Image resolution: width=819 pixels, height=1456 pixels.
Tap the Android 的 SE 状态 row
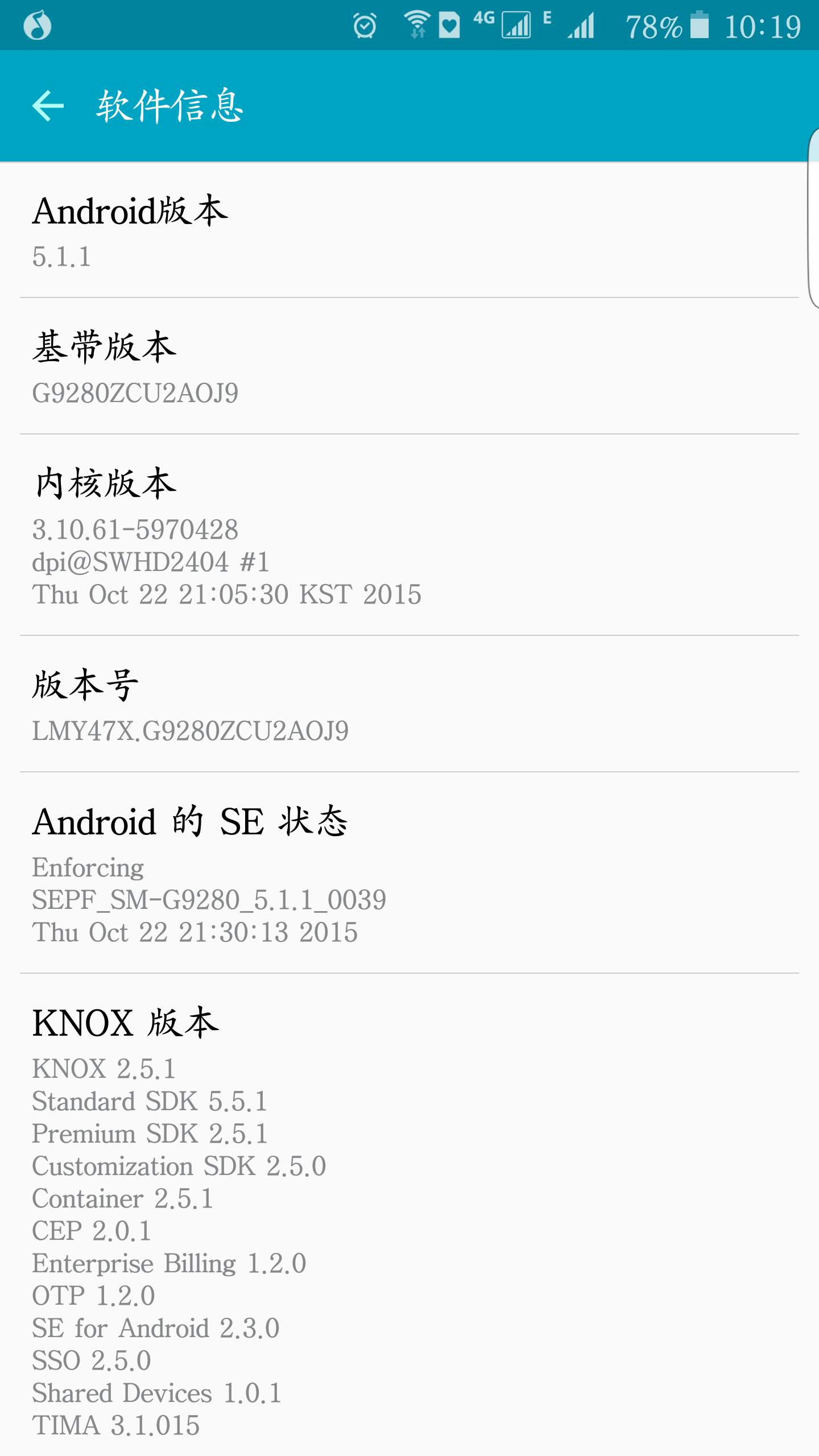pos(409,873)
